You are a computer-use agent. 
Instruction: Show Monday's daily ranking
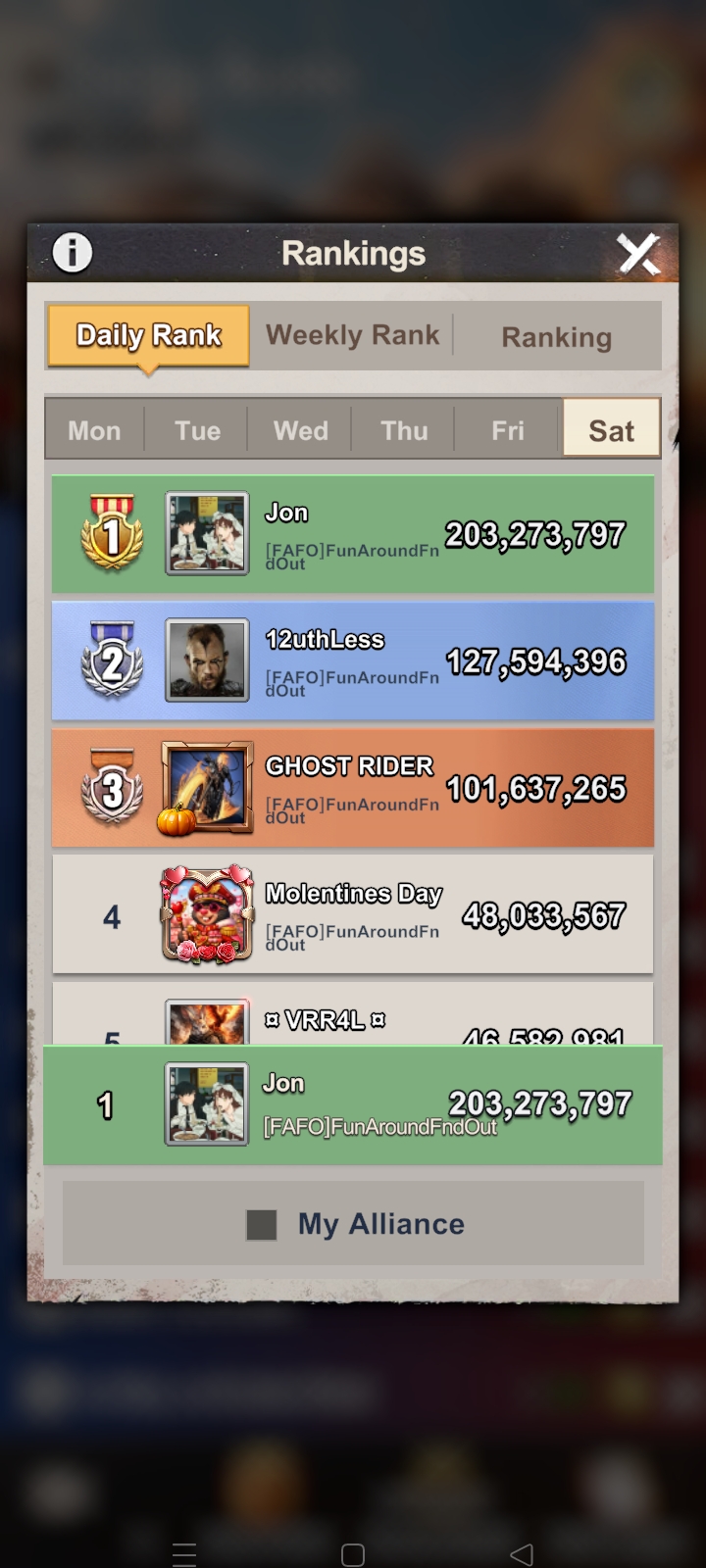(x=94, y=430)
